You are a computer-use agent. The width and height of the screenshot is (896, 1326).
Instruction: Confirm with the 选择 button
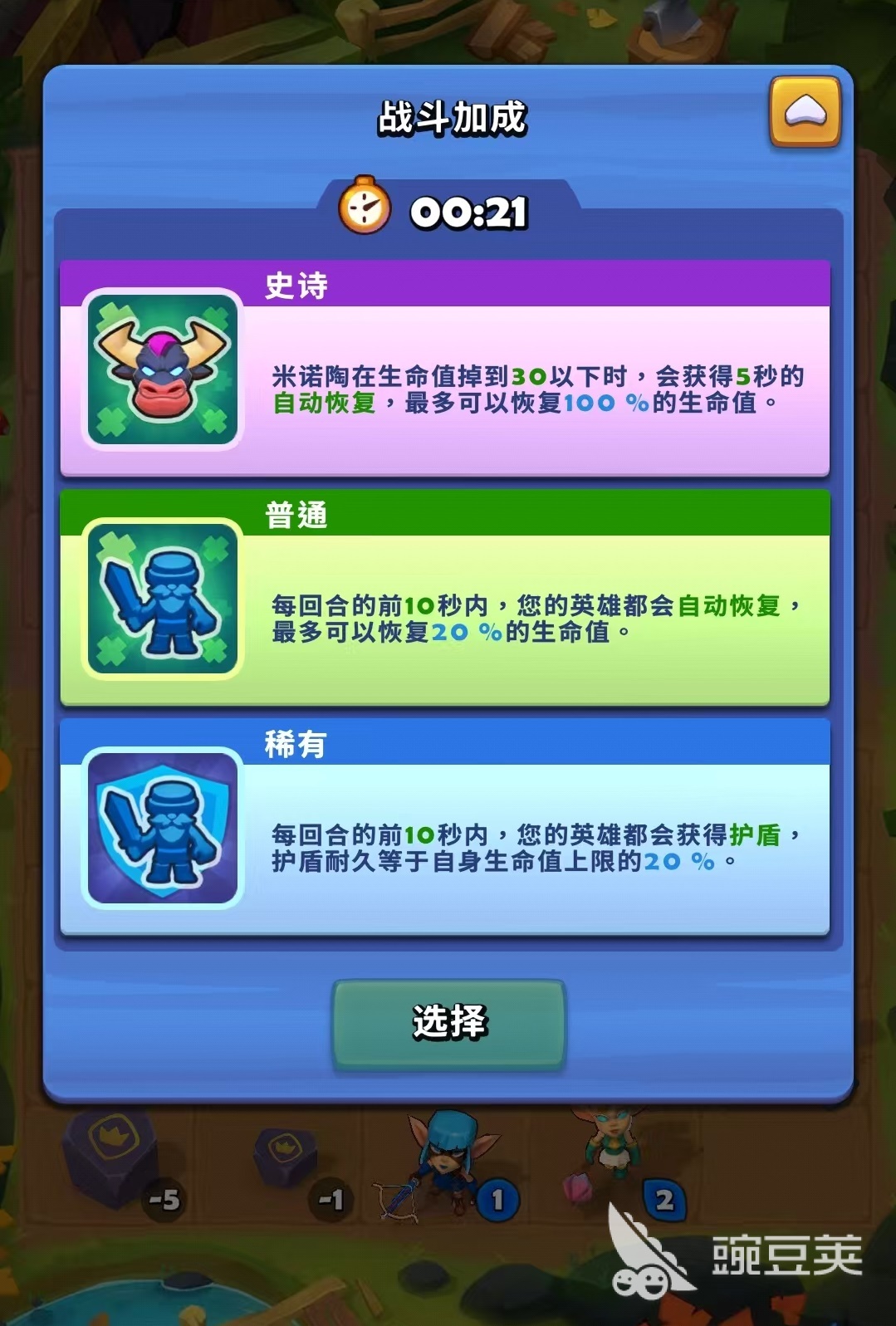click(448, 1023)
